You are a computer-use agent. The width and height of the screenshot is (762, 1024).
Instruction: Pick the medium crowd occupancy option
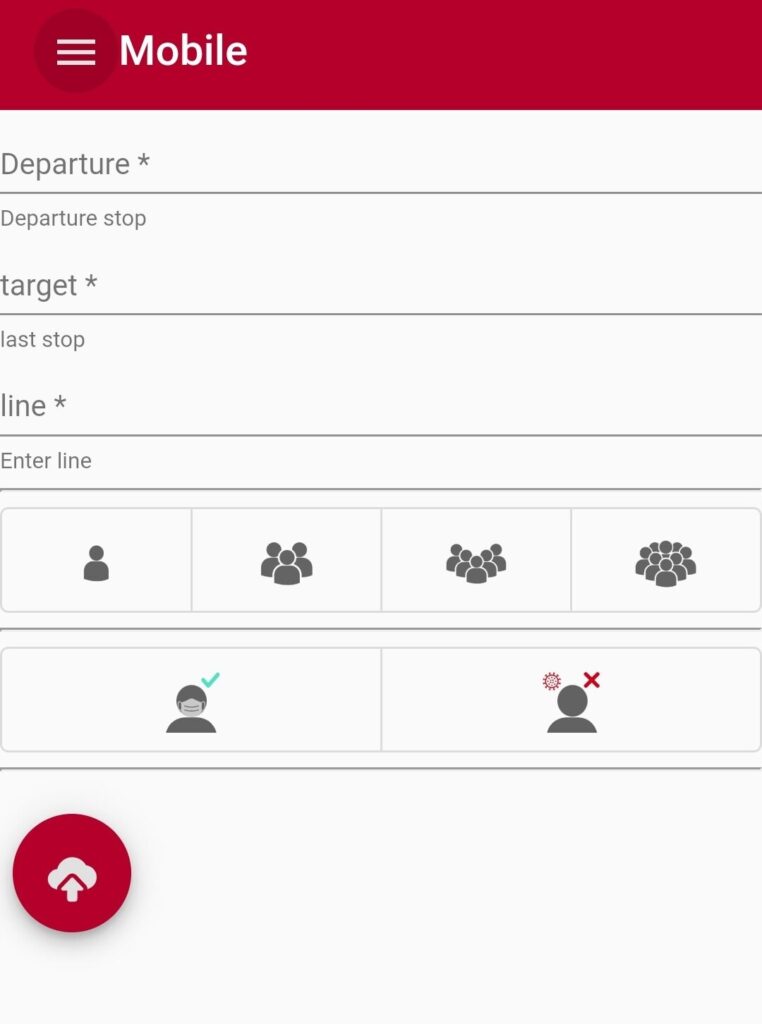tap(476, 561)
